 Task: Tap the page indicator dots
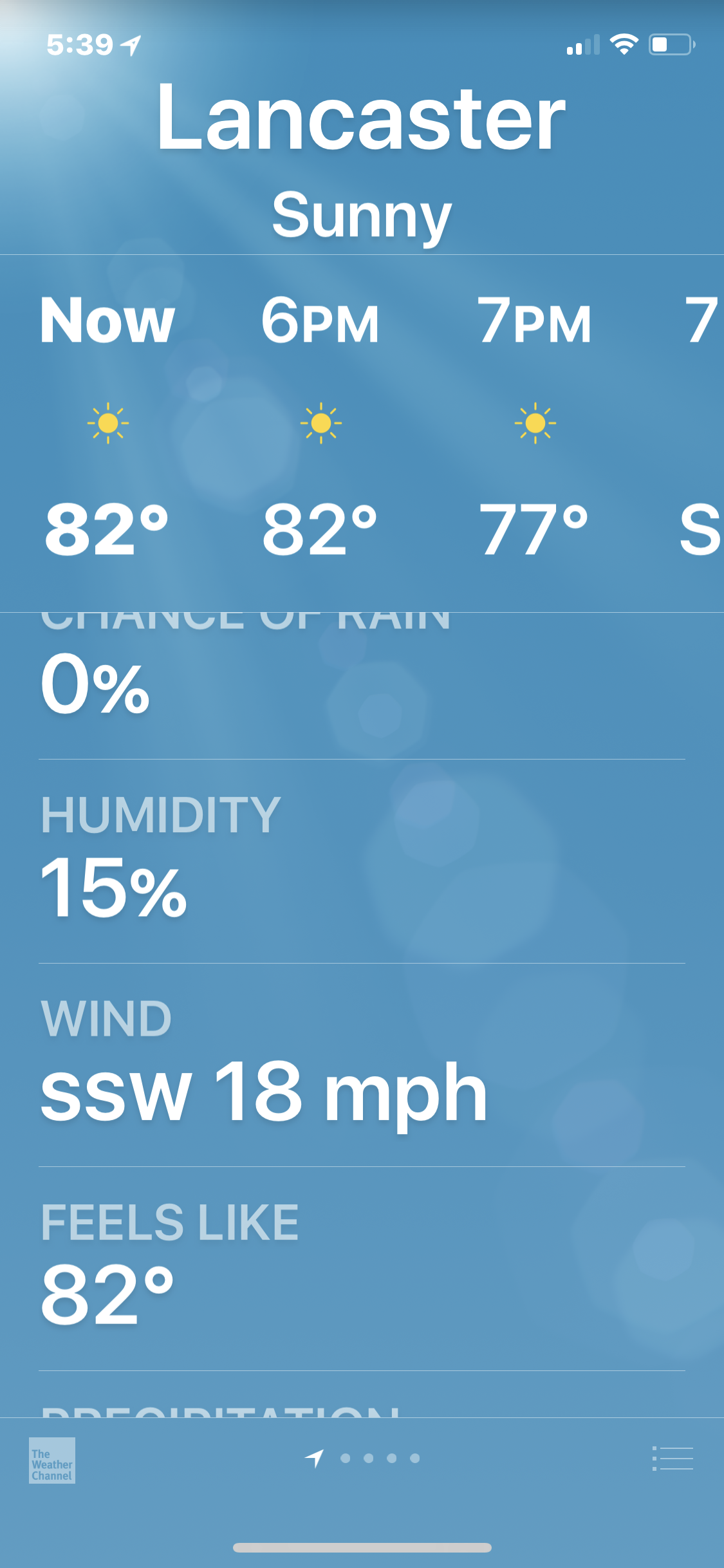380,1458
